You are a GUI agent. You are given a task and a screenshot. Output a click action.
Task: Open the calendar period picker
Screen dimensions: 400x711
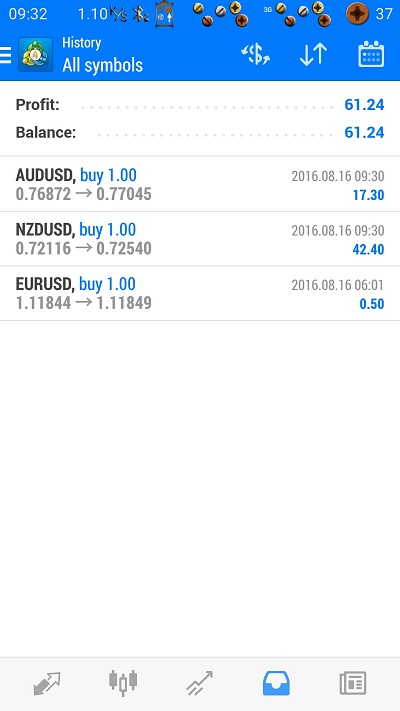coord(371,54)
